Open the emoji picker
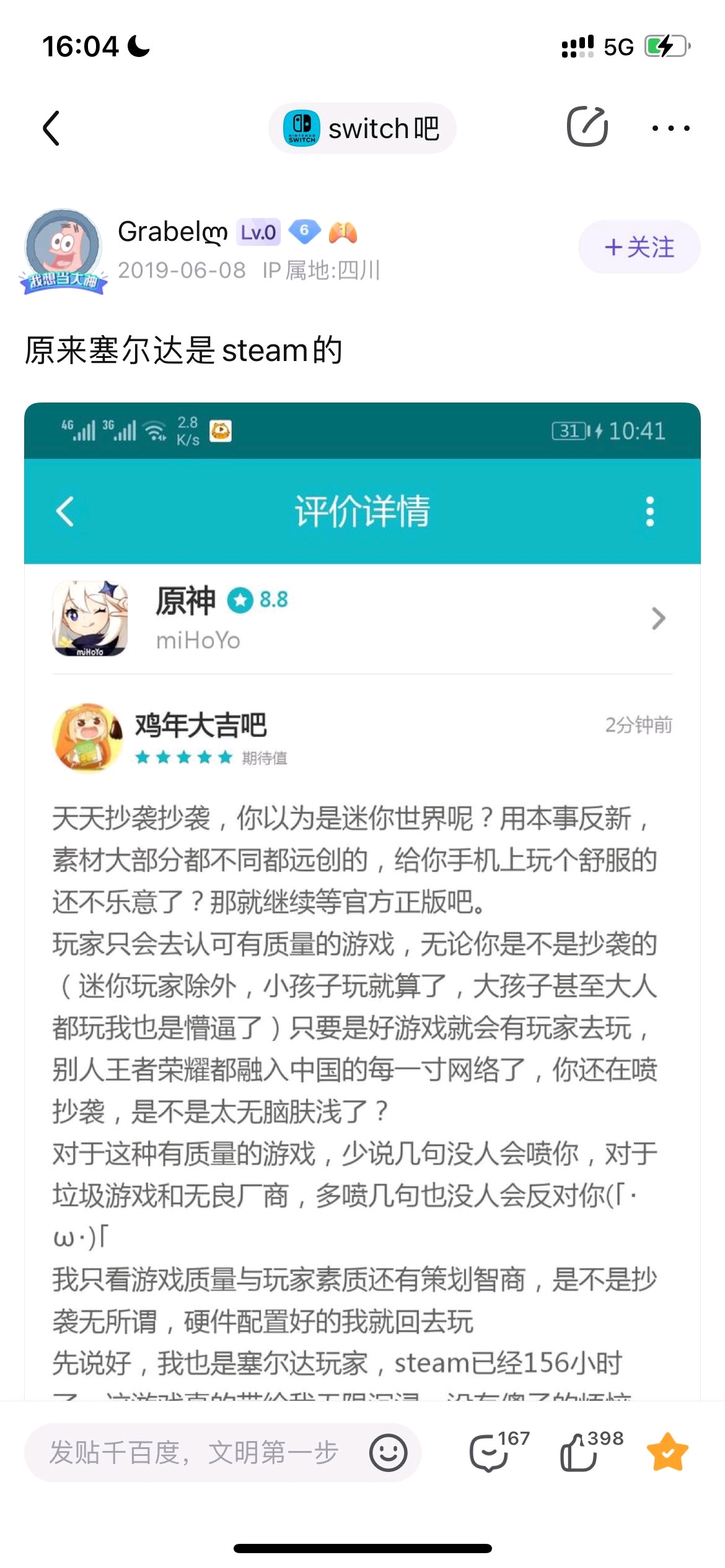 coord(389,1452)
